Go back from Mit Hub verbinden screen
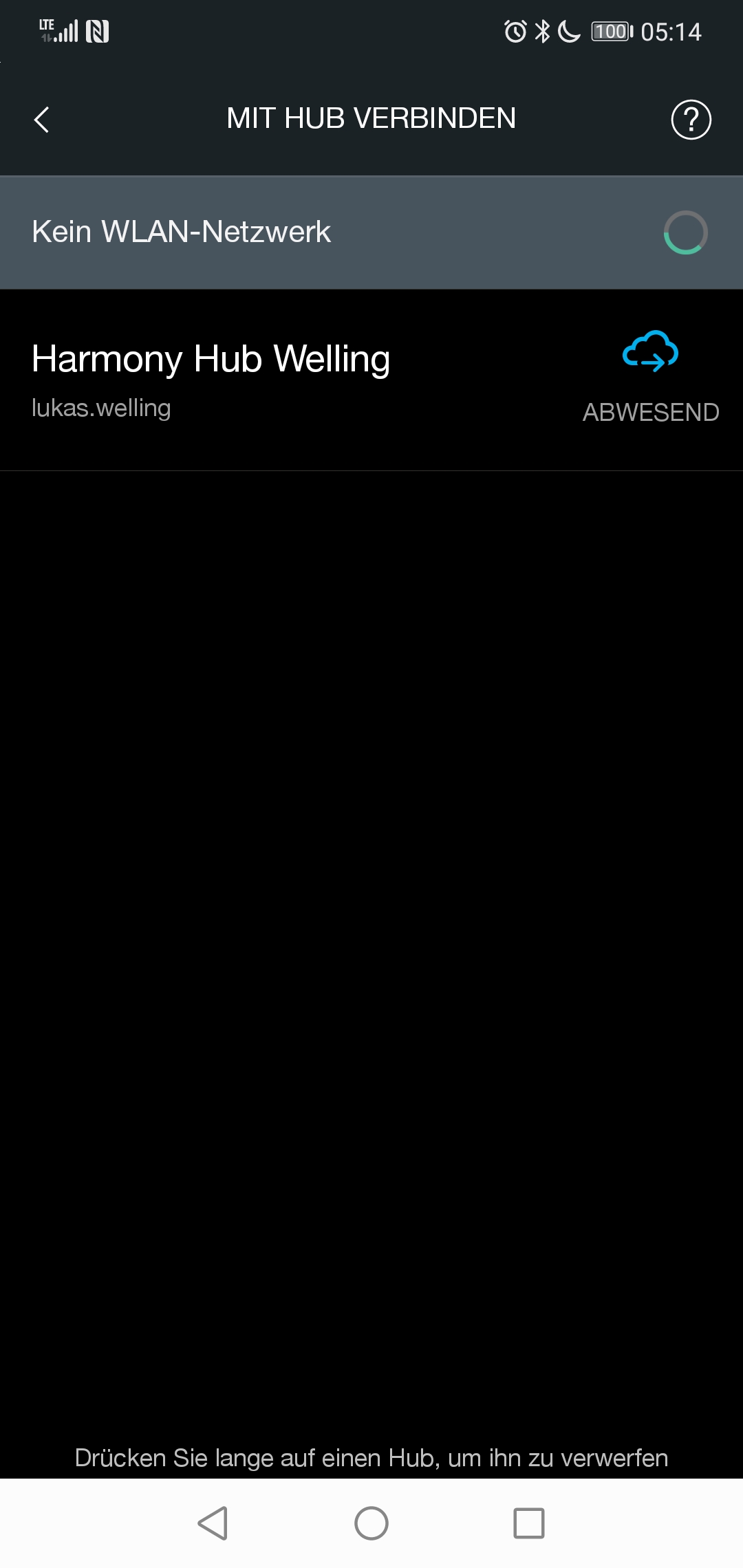743x1568 pixels. pos(42,120)
